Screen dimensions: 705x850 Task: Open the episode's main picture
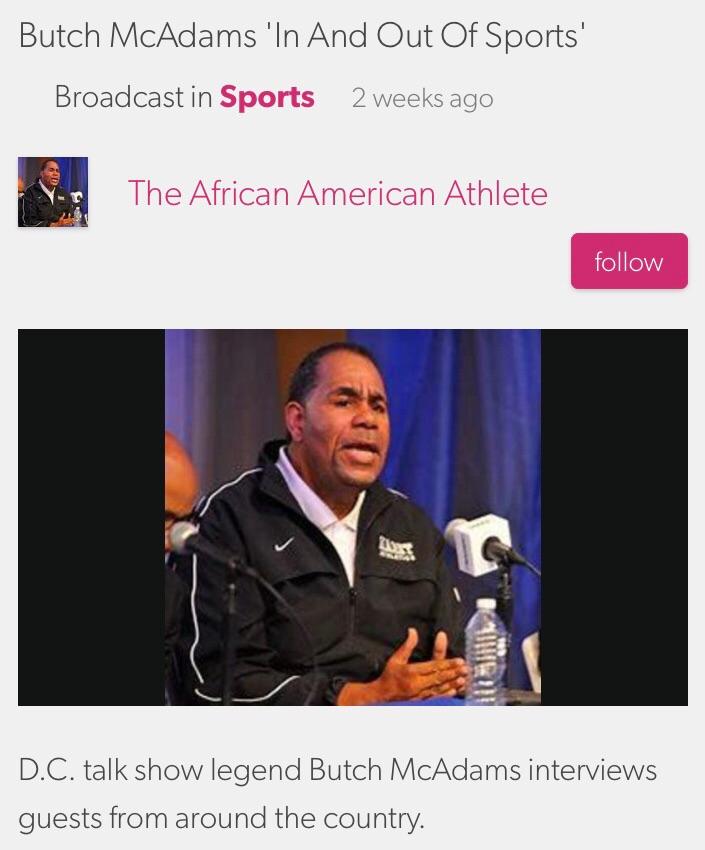352,517
